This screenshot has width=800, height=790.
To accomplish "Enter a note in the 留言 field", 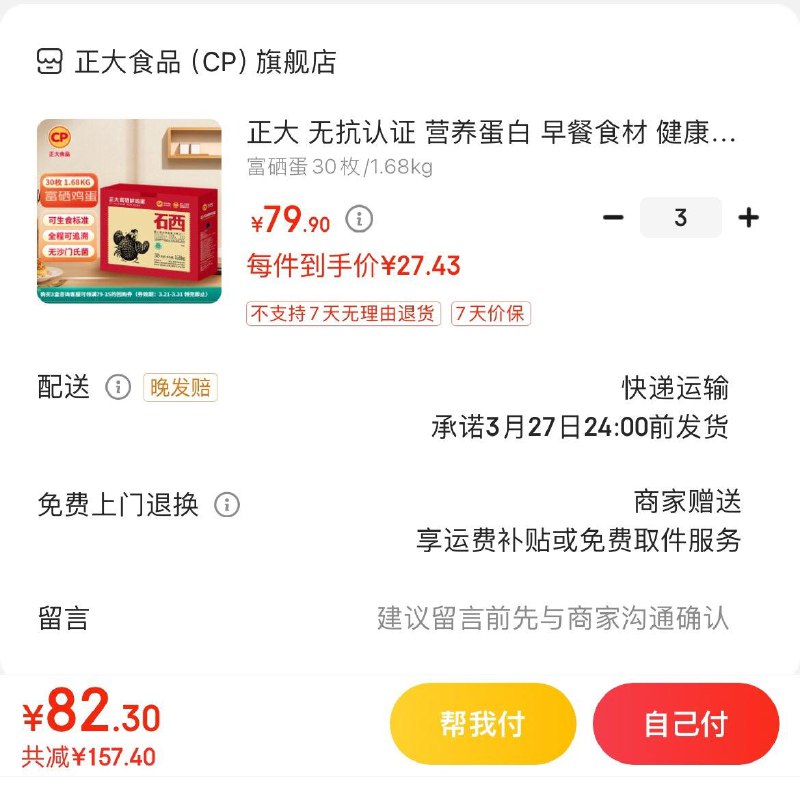I will click(552, 618).
